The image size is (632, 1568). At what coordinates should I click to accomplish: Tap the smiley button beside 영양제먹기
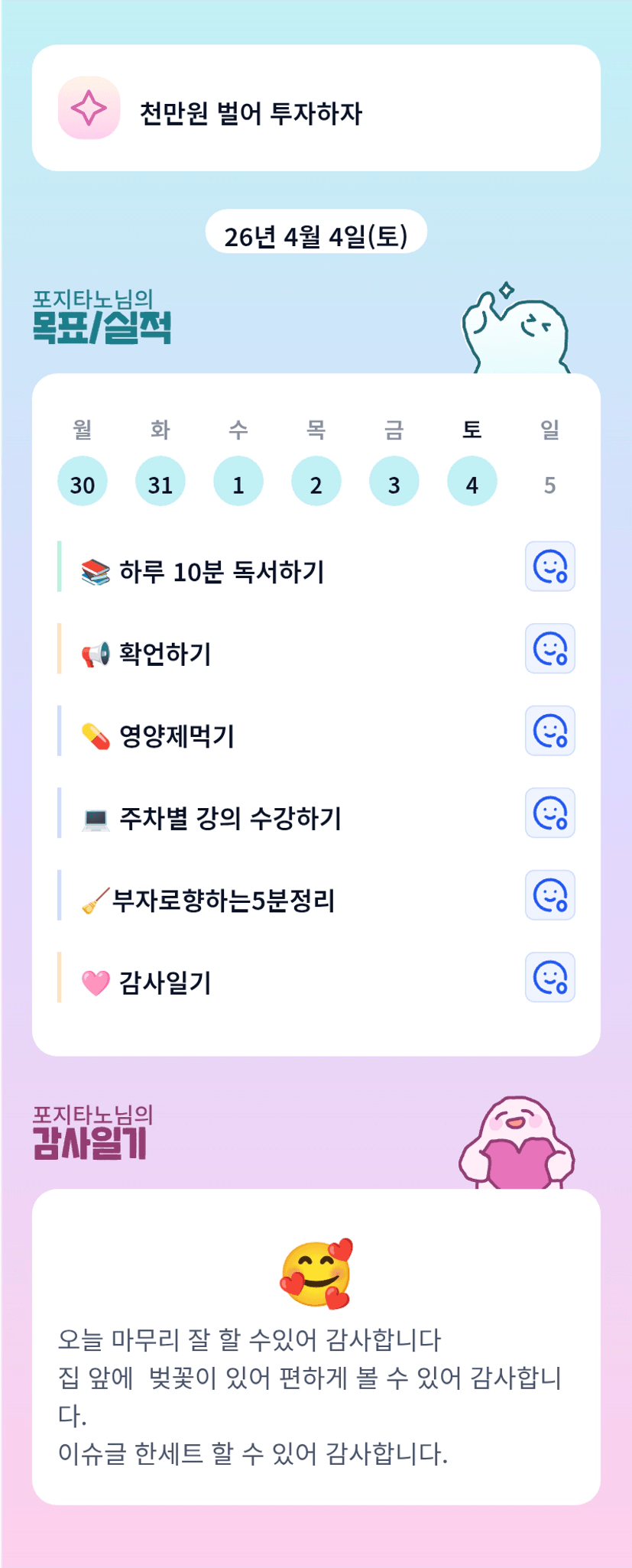[549, 732]
